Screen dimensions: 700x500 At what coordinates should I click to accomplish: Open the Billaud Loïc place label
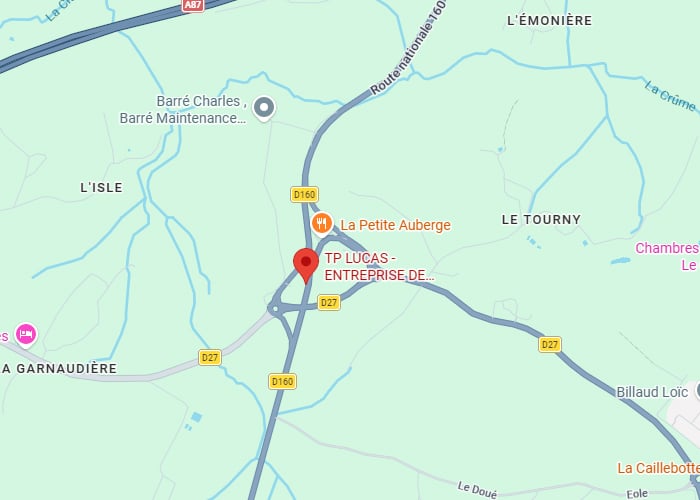click(x=651, y=392)
